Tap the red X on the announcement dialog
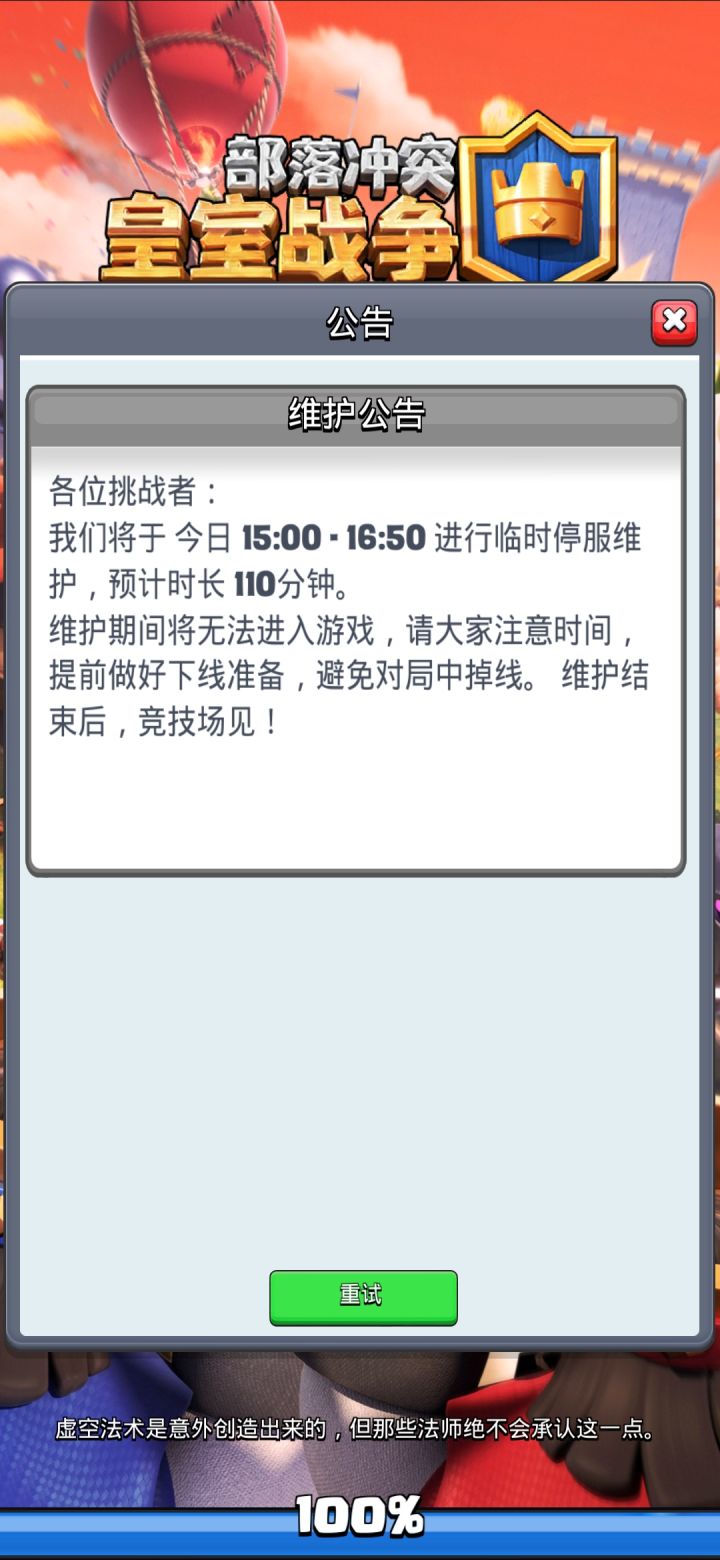 (x=675, y=320)
